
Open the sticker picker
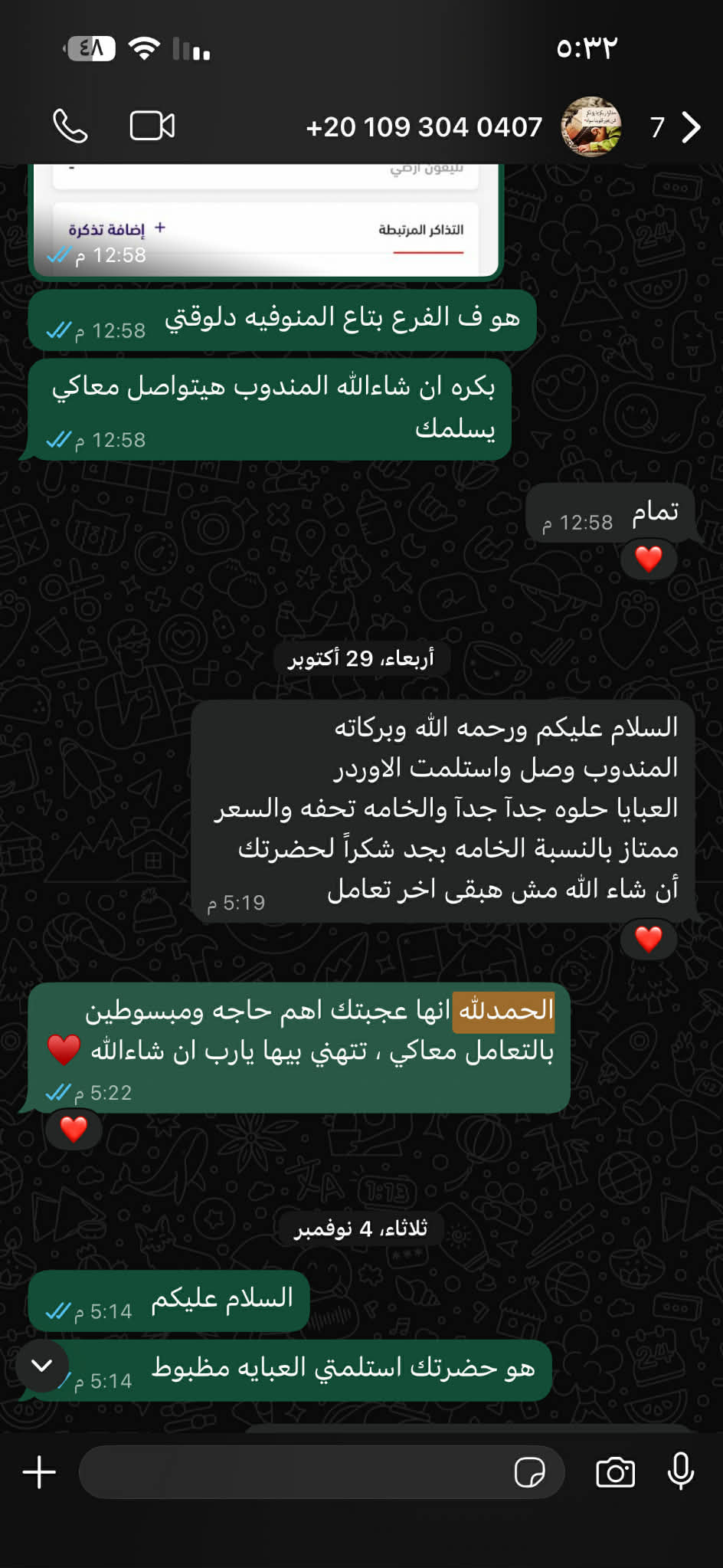[530, 1472]
